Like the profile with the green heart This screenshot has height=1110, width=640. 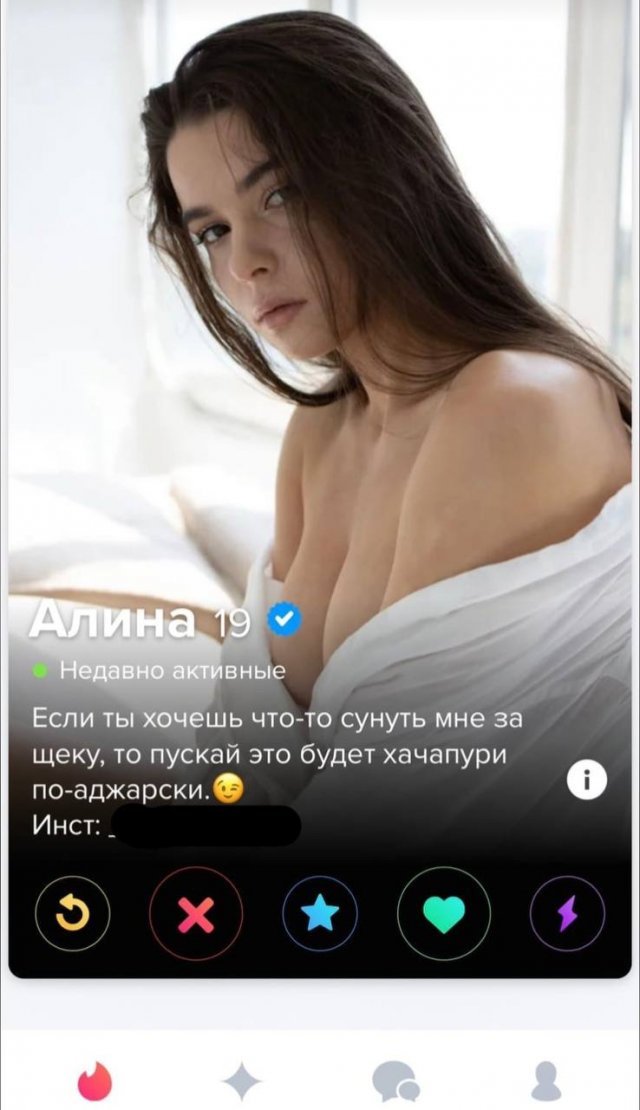(x=444, y=913)
